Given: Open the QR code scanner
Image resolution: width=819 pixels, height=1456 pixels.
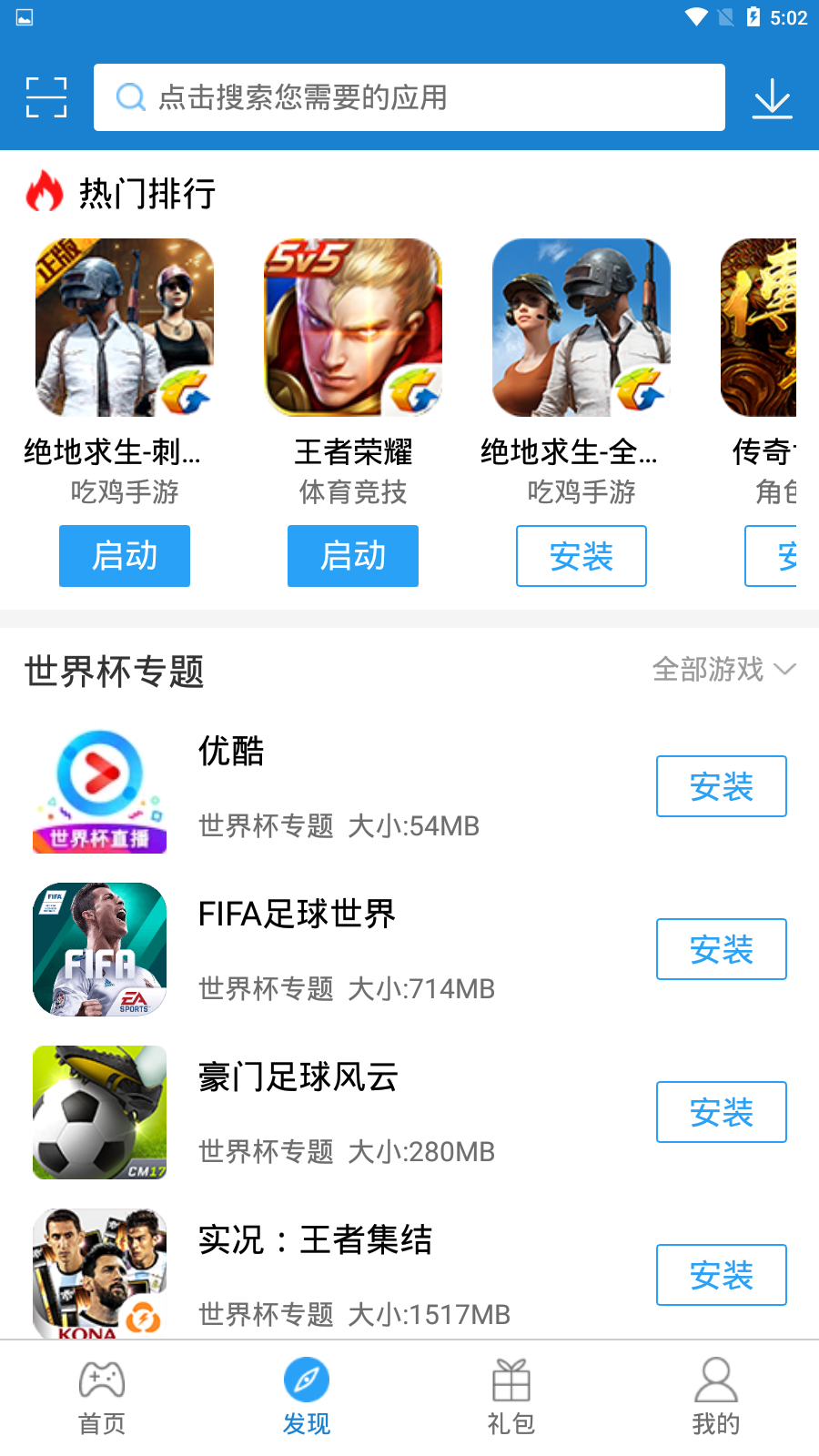Looking at the screenshot, I should 45,96.
